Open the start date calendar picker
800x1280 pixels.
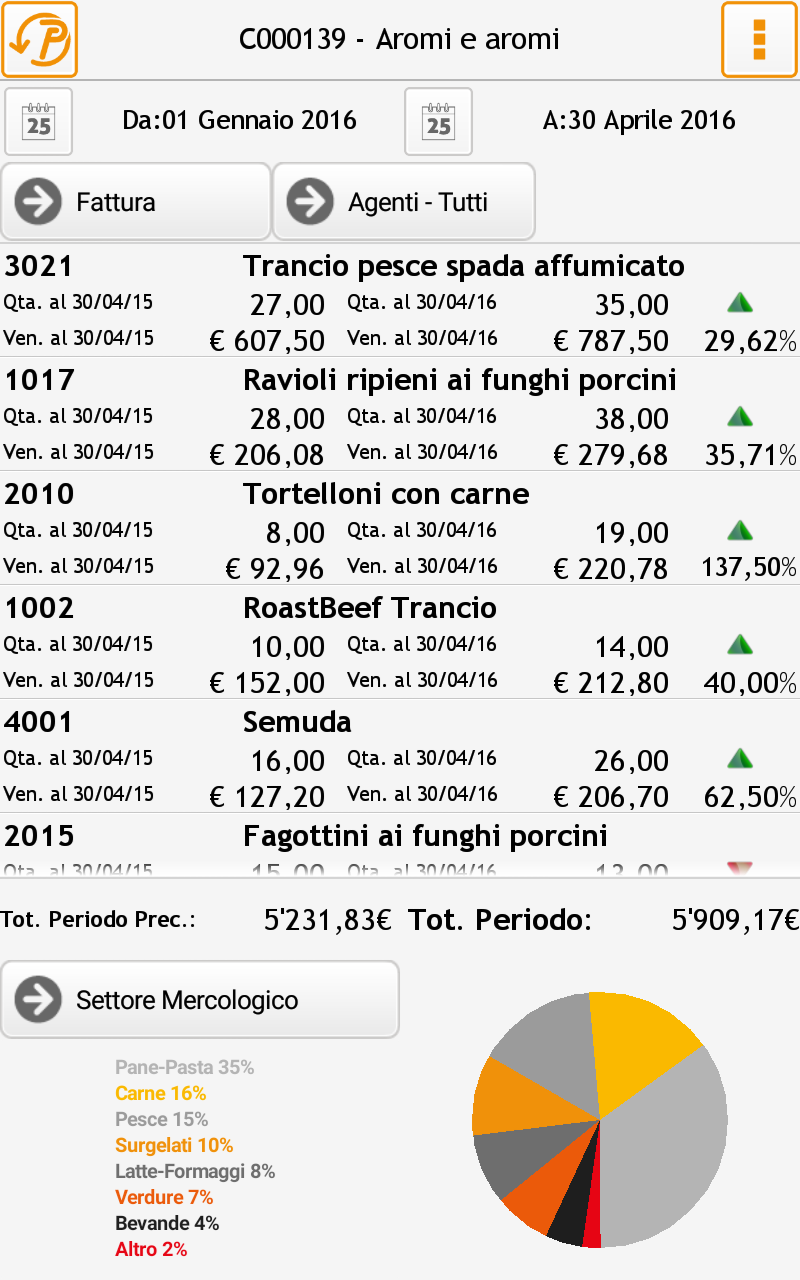pyautogui.click(x=39, y=121)
